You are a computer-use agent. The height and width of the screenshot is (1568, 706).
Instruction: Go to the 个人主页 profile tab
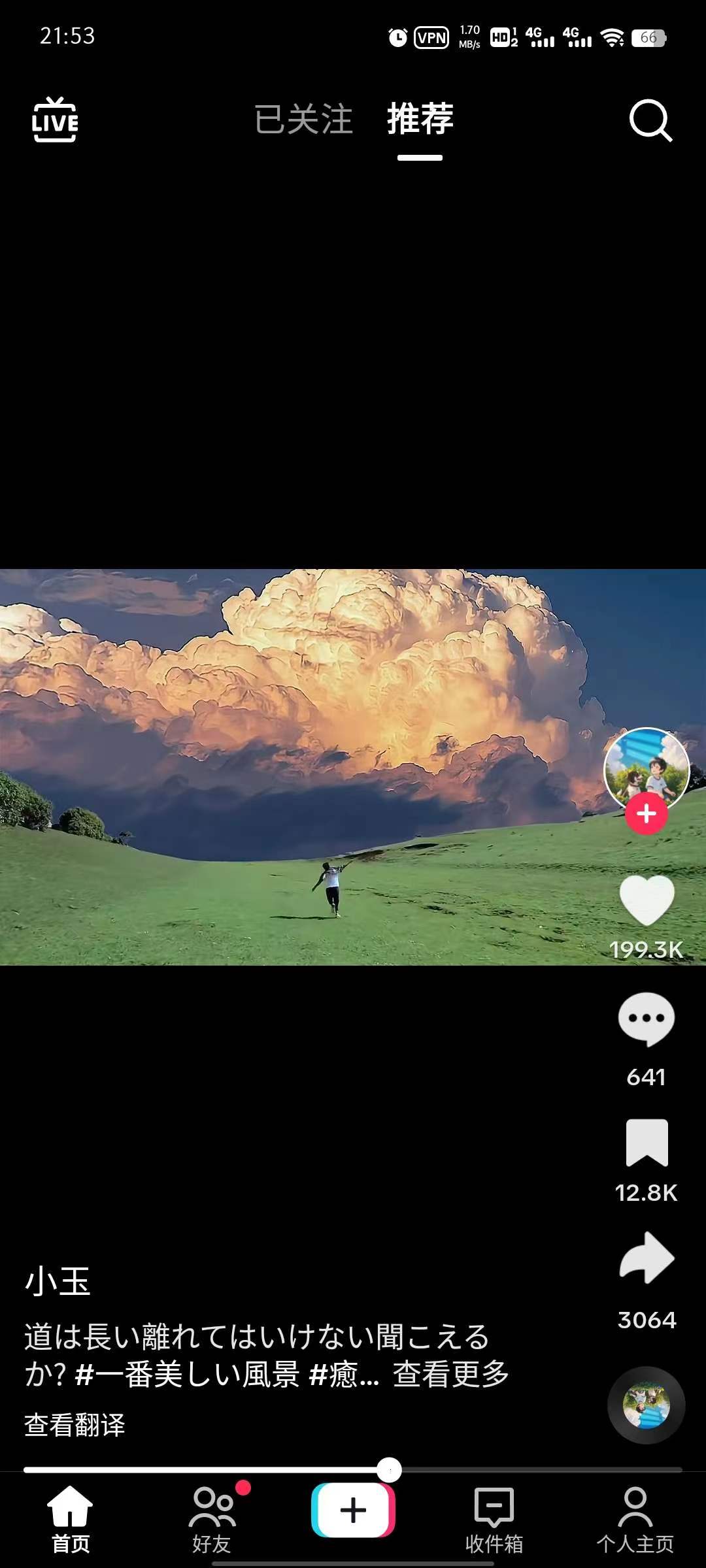tap(635, 1519)
